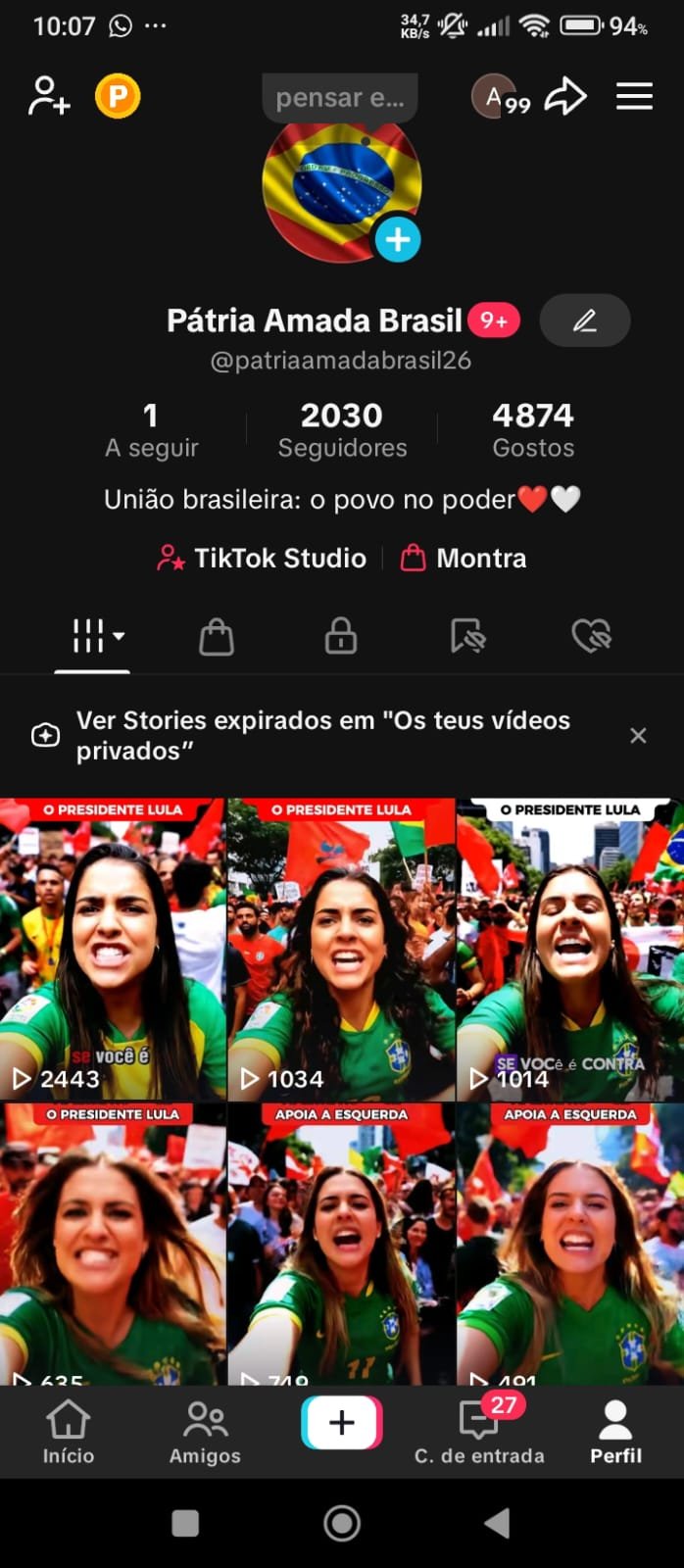684x1568 pixels.
Task: Tap the system back button
Action: click(x=498, y=1523)
